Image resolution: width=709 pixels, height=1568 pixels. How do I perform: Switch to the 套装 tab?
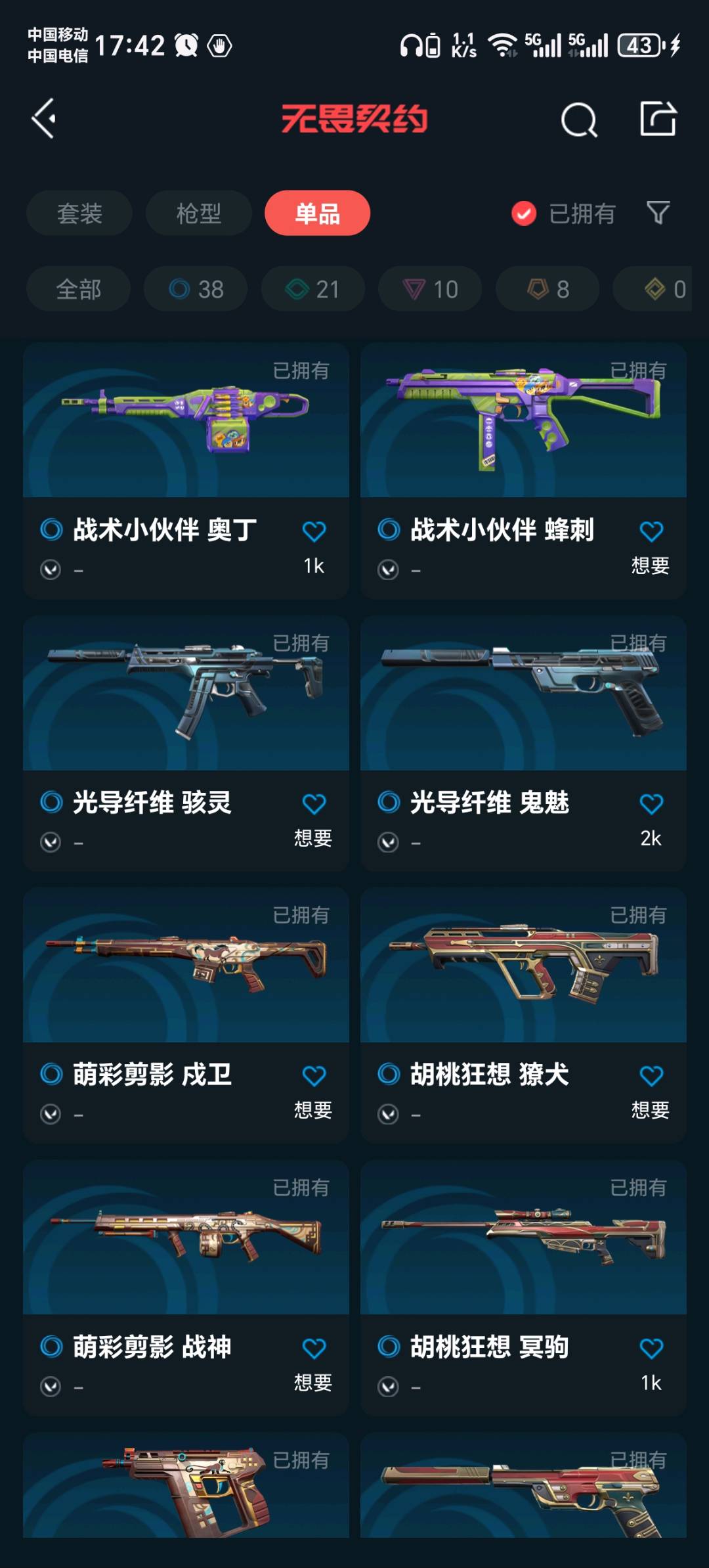point(79,213)
